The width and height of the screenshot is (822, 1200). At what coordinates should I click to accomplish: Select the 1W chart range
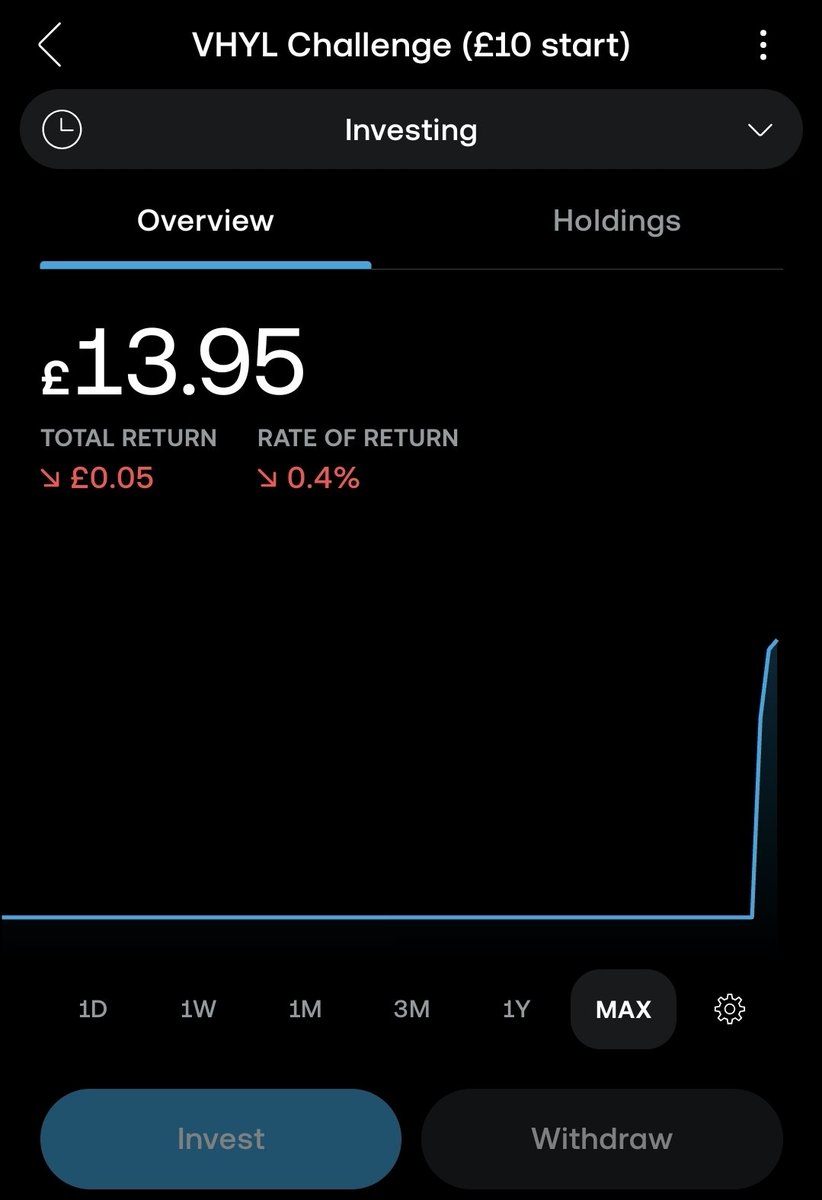click(198, 1009)
